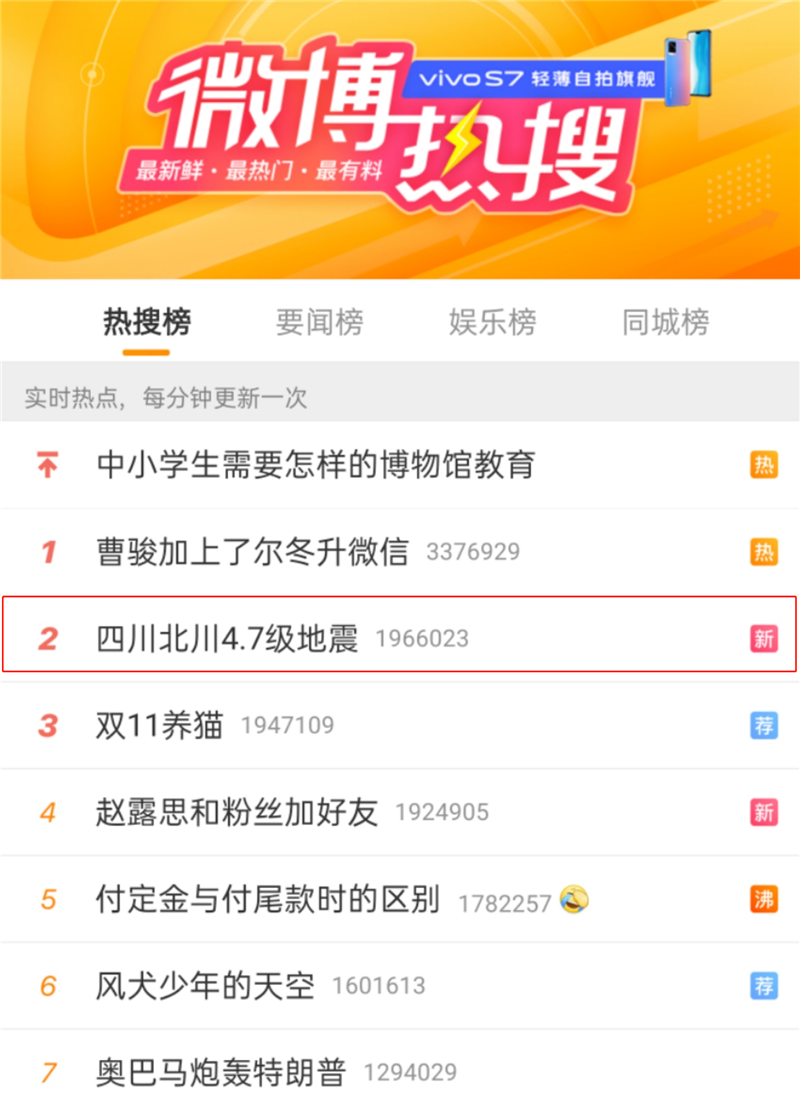Open hot search 曹骏加上了尔冬升微信

pyautogui.click(x=253, y=551)
